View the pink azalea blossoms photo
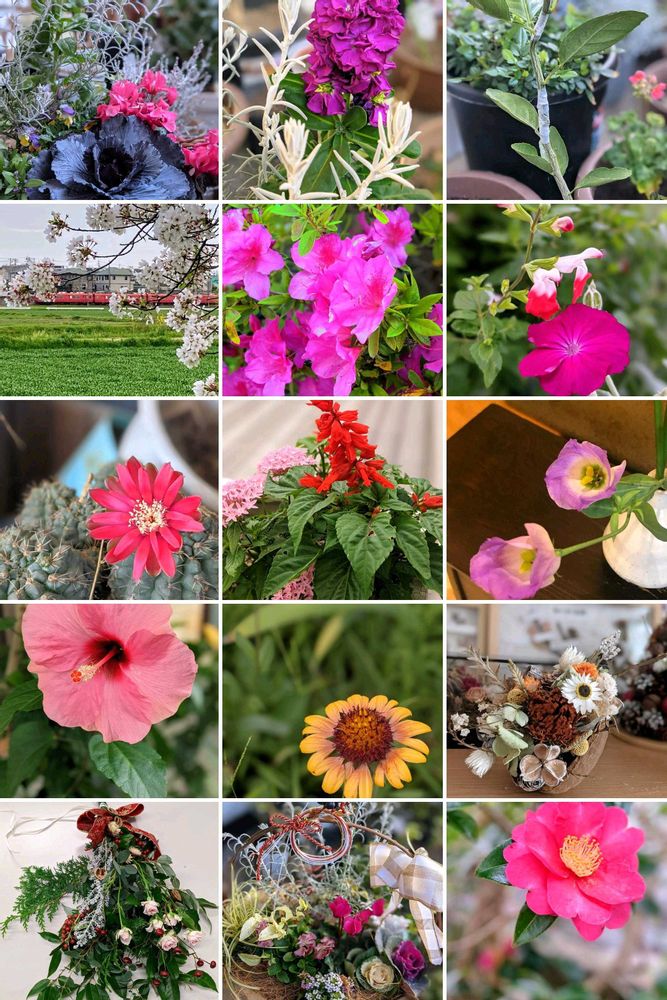 [332, 300]
